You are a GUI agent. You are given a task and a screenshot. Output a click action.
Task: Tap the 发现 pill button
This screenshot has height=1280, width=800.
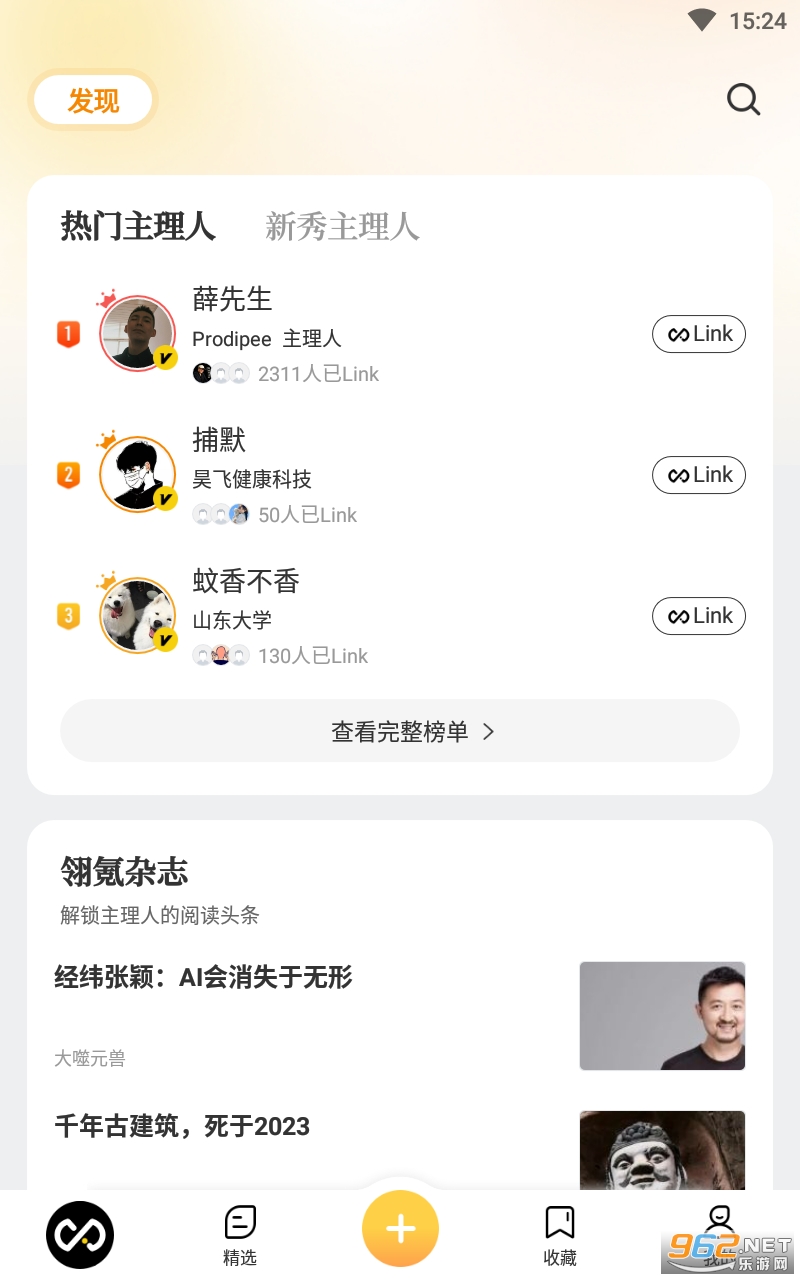point(93,100)
